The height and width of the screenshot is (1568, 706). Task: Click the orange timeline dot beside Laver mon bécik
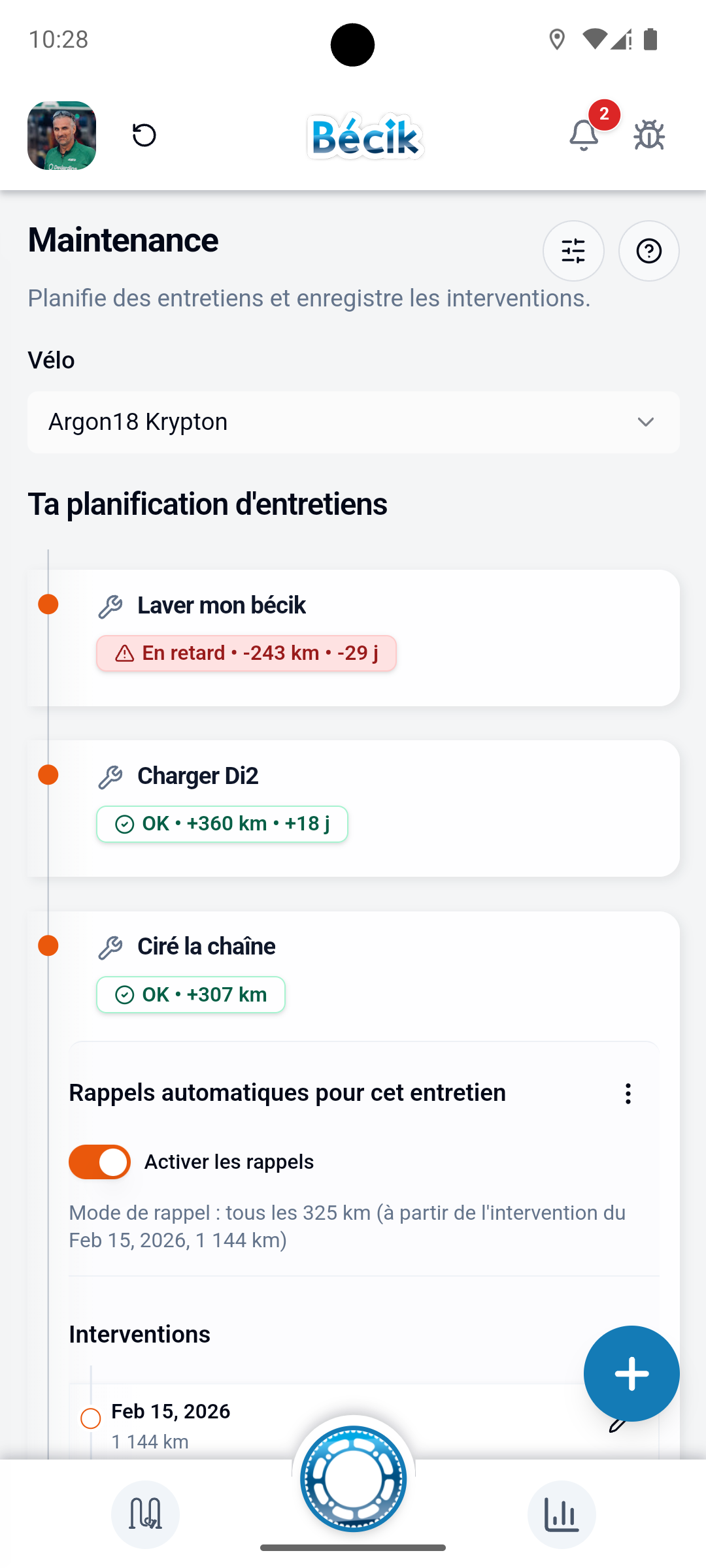click(48, 604)
